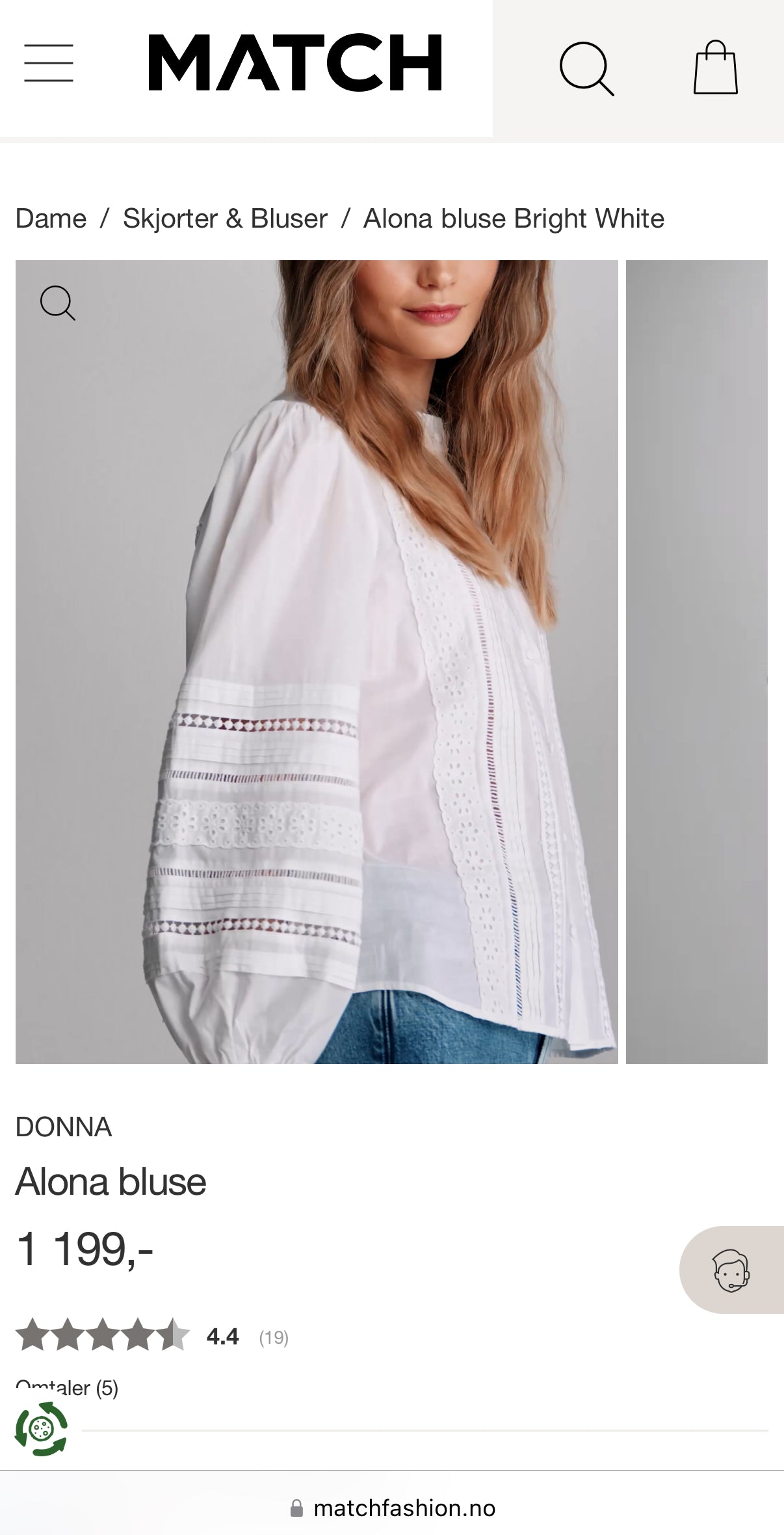Open the DONNA brand link
784x1535 pixels.
64,1127
